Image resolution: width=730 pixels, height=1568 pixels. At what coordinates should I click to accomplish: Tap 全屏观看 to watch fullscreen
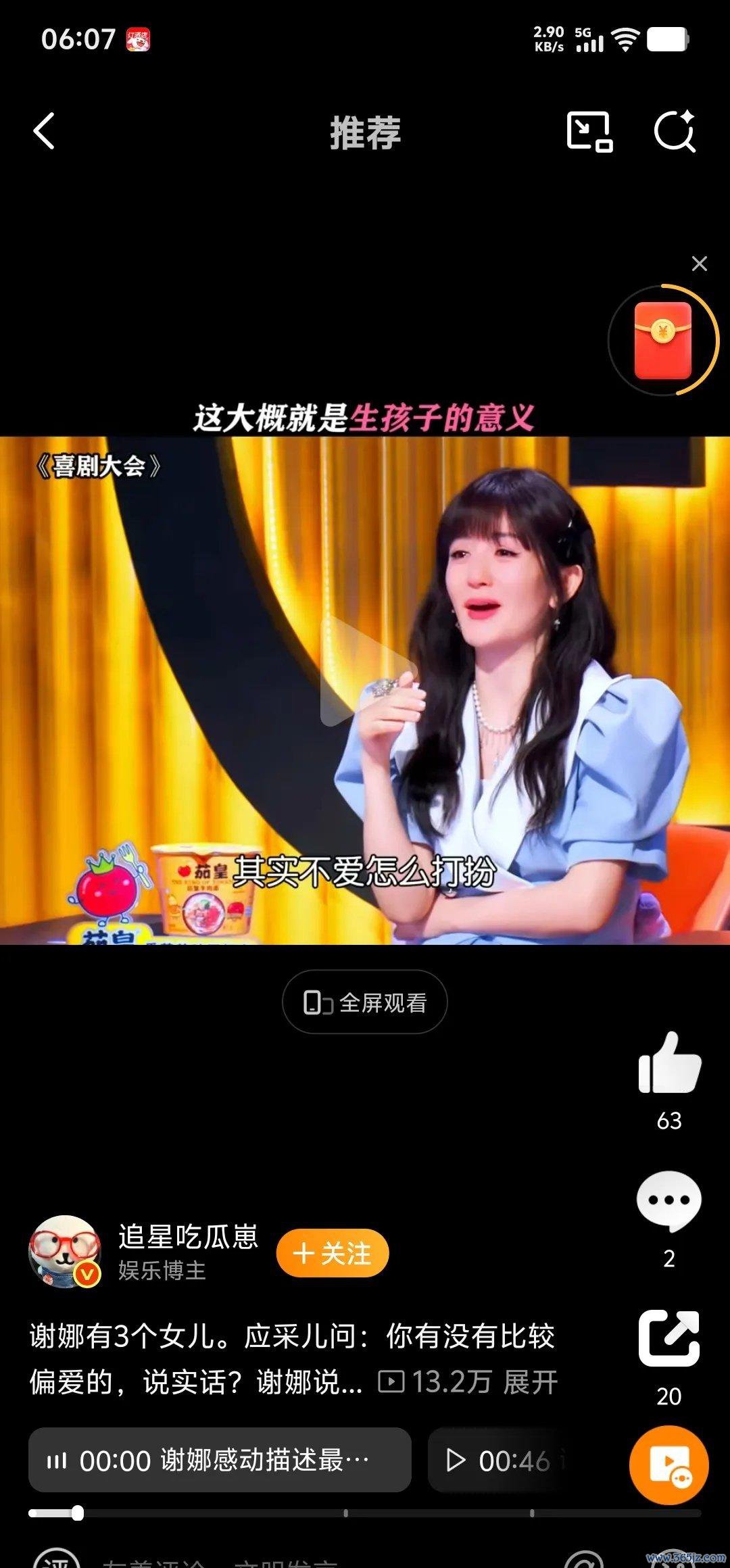(365, 1002)
